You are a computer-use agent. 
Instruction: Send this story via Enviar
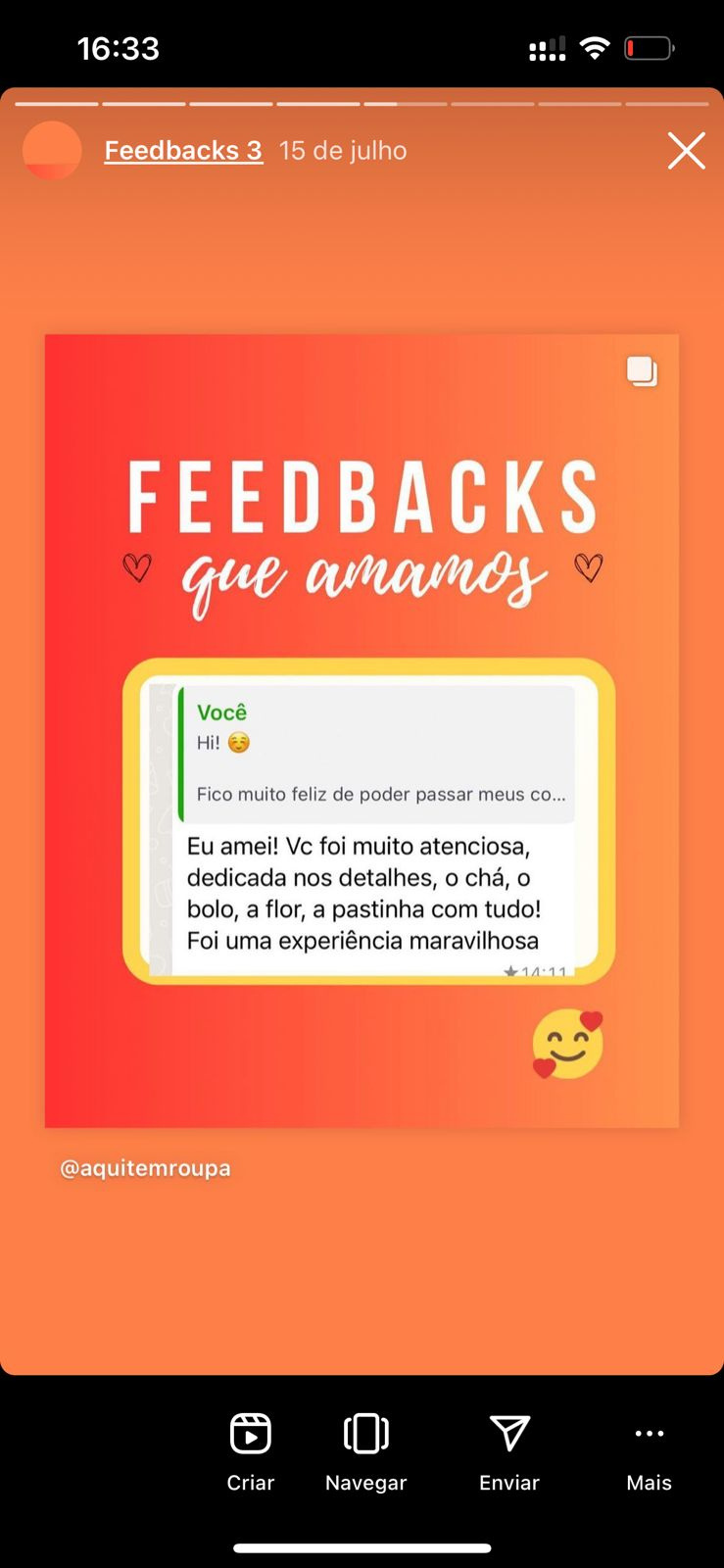tap(509, 1451)
